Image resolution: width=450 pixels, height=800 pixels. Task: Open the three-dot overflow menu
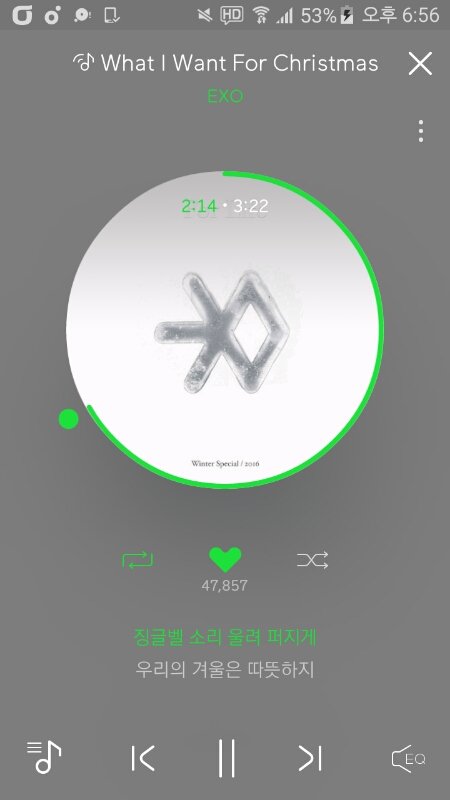(x=420, y=131)
